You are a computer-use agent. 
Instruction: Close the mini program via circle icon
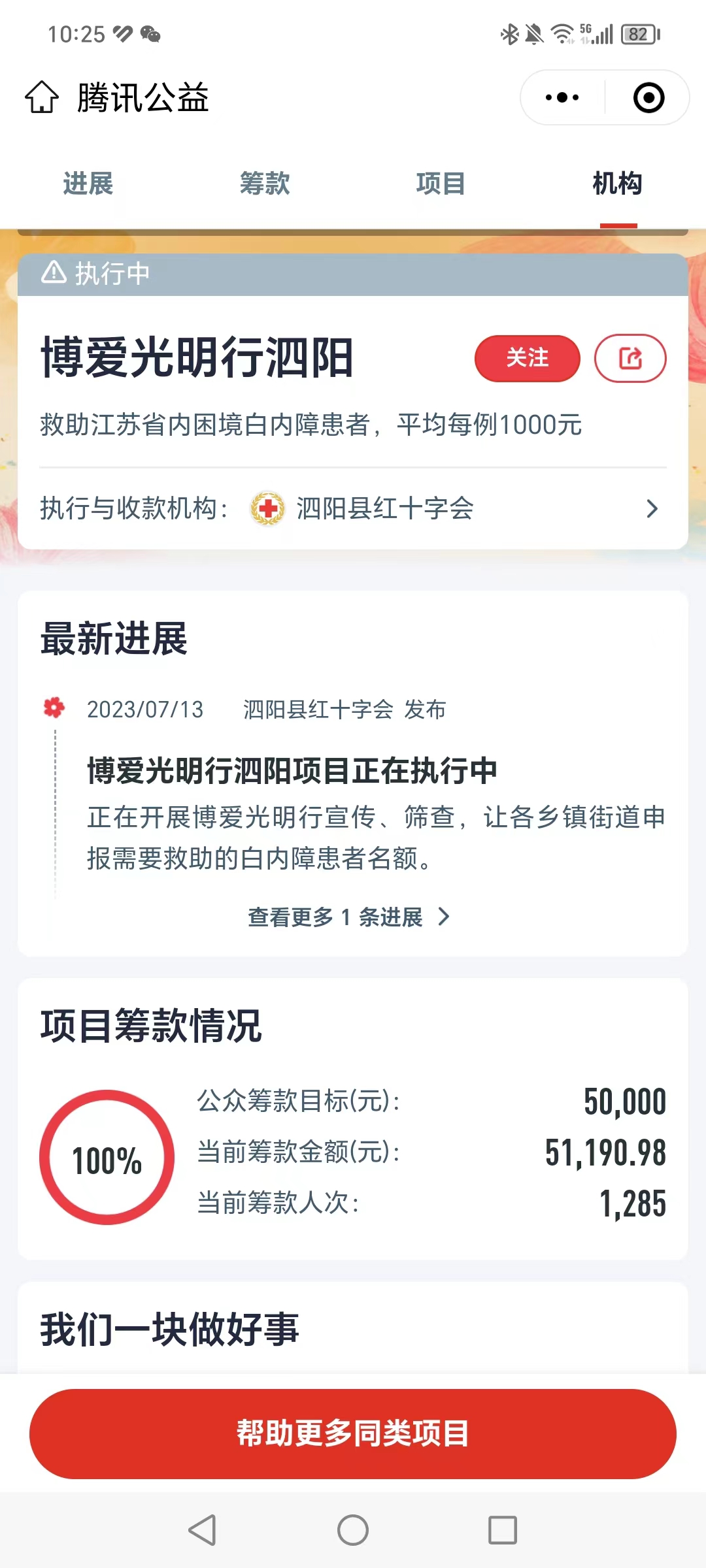648,98
